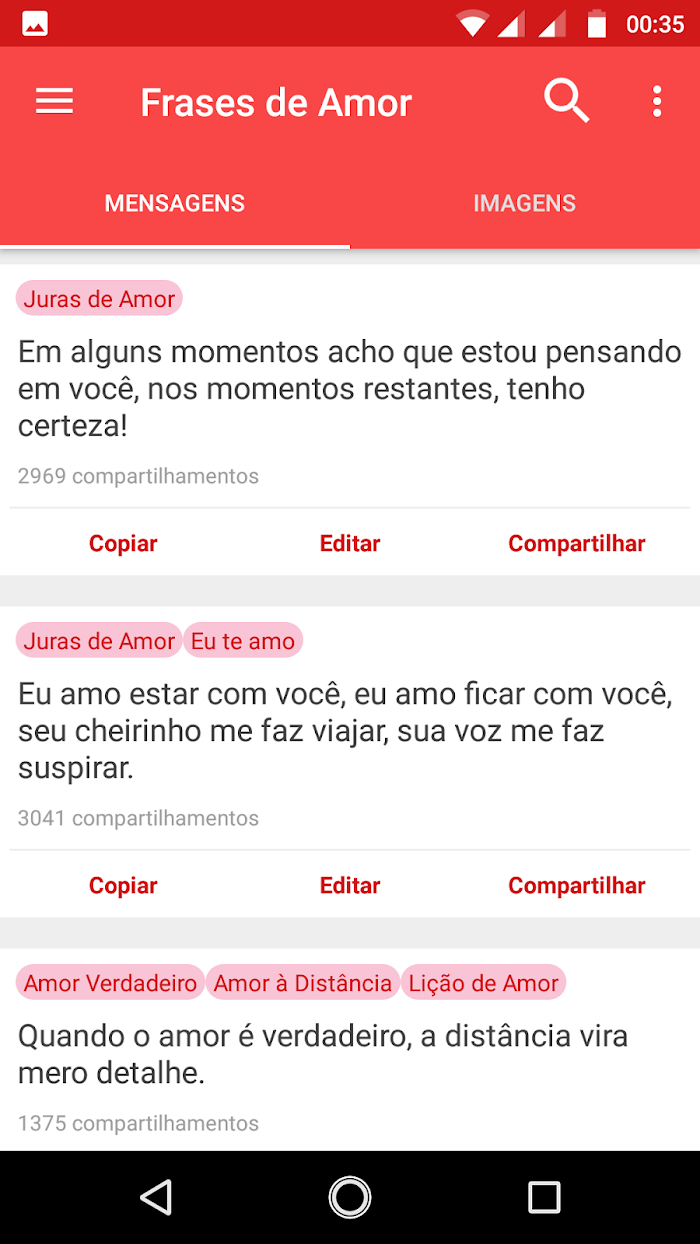Copiar the message about 'pensando em você'
The image size is (700, 1244).
pos(123,543)
